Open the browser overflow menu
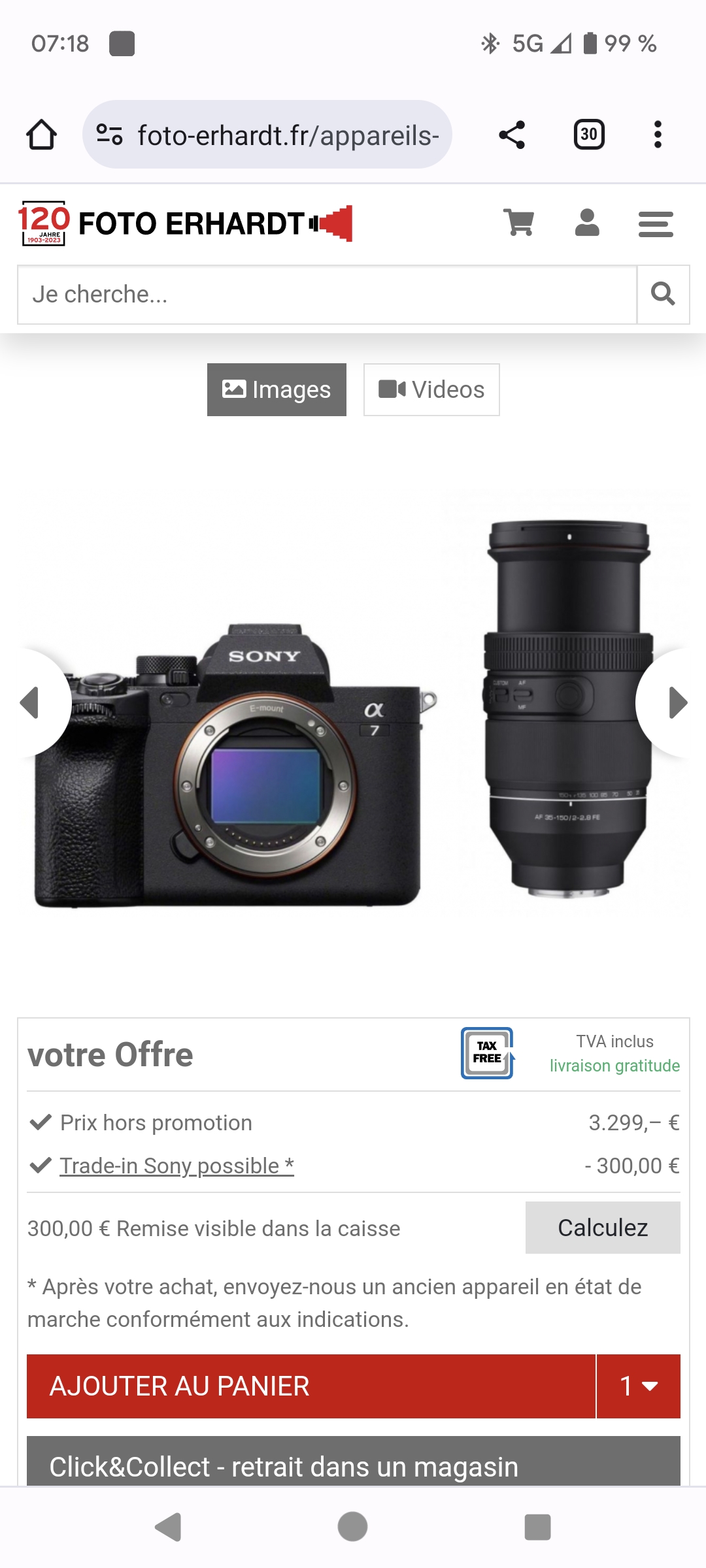The width and height of the screenshot is (706, 1568). [x=658, y=135]
